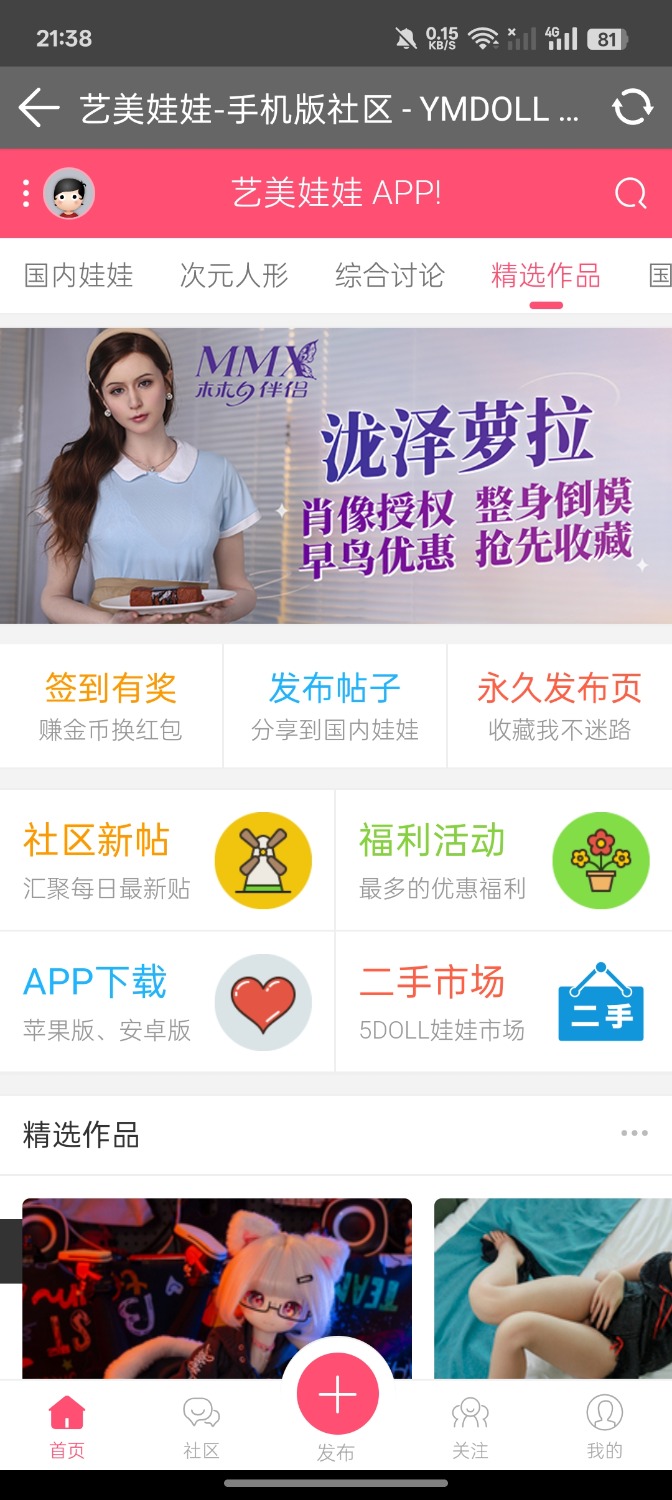
Task: Open the 泷泽萝拉 promotional banner
Action: [x=336, y=476]
